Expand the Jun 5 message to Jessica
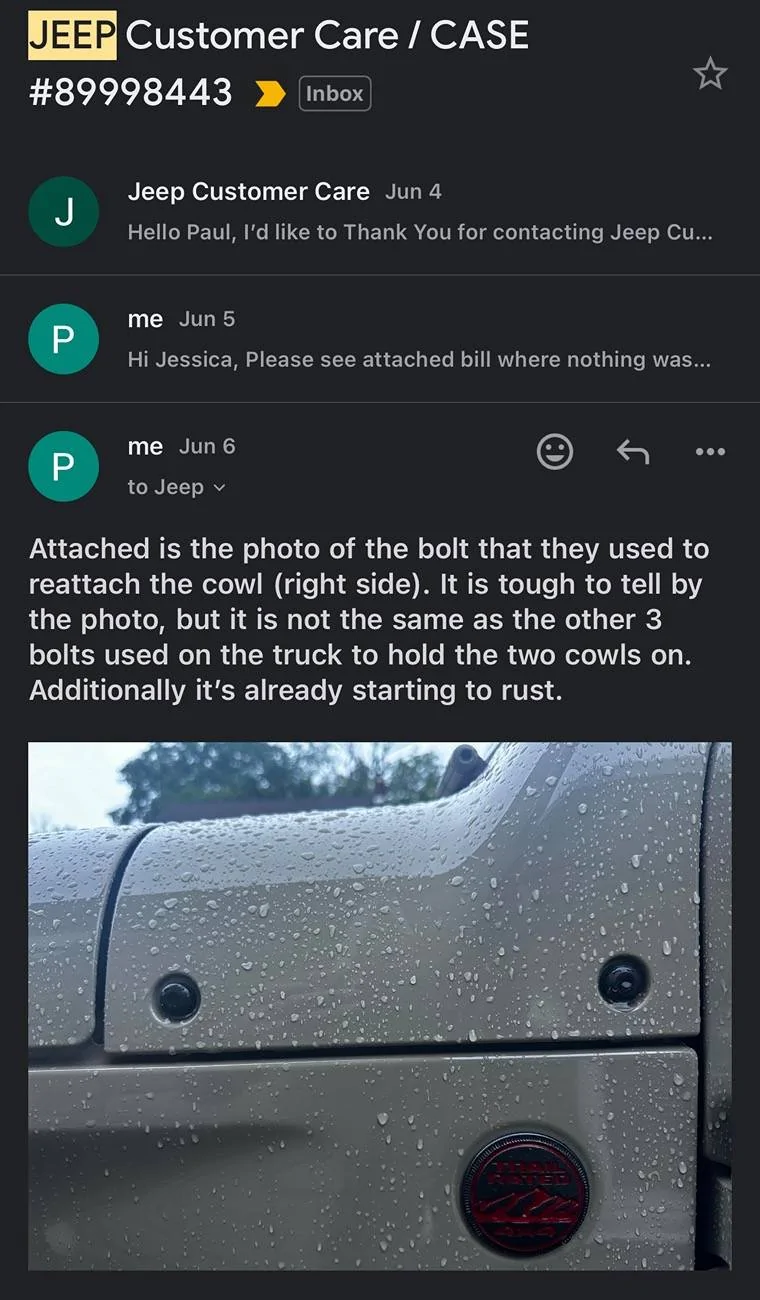The width and height of the screenshot is (760, 1300). pos(380,339)
